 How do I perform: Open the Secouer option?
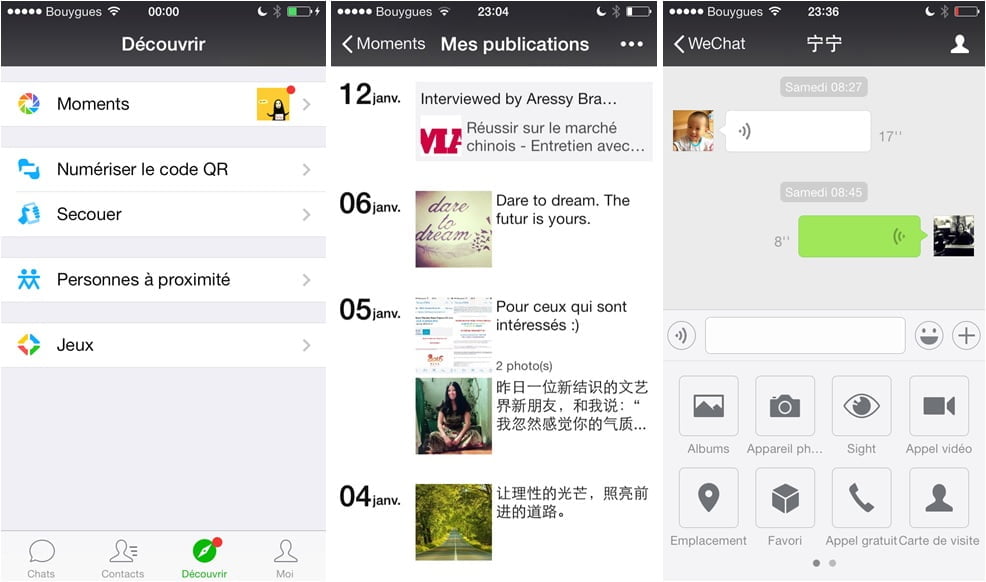(x=163, y=214)
